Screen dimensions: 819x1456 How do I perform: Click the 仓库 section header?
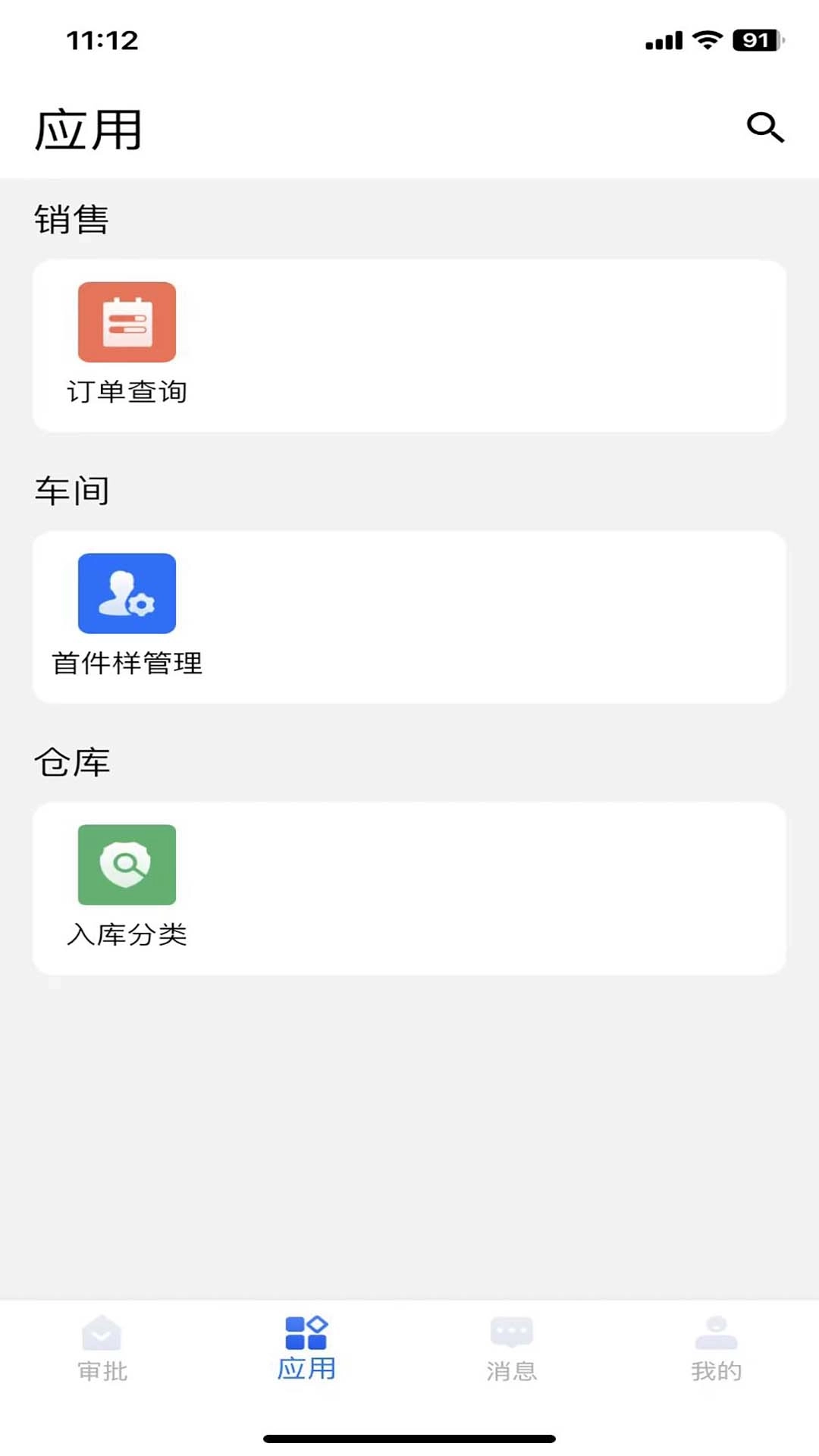point(71,764)
